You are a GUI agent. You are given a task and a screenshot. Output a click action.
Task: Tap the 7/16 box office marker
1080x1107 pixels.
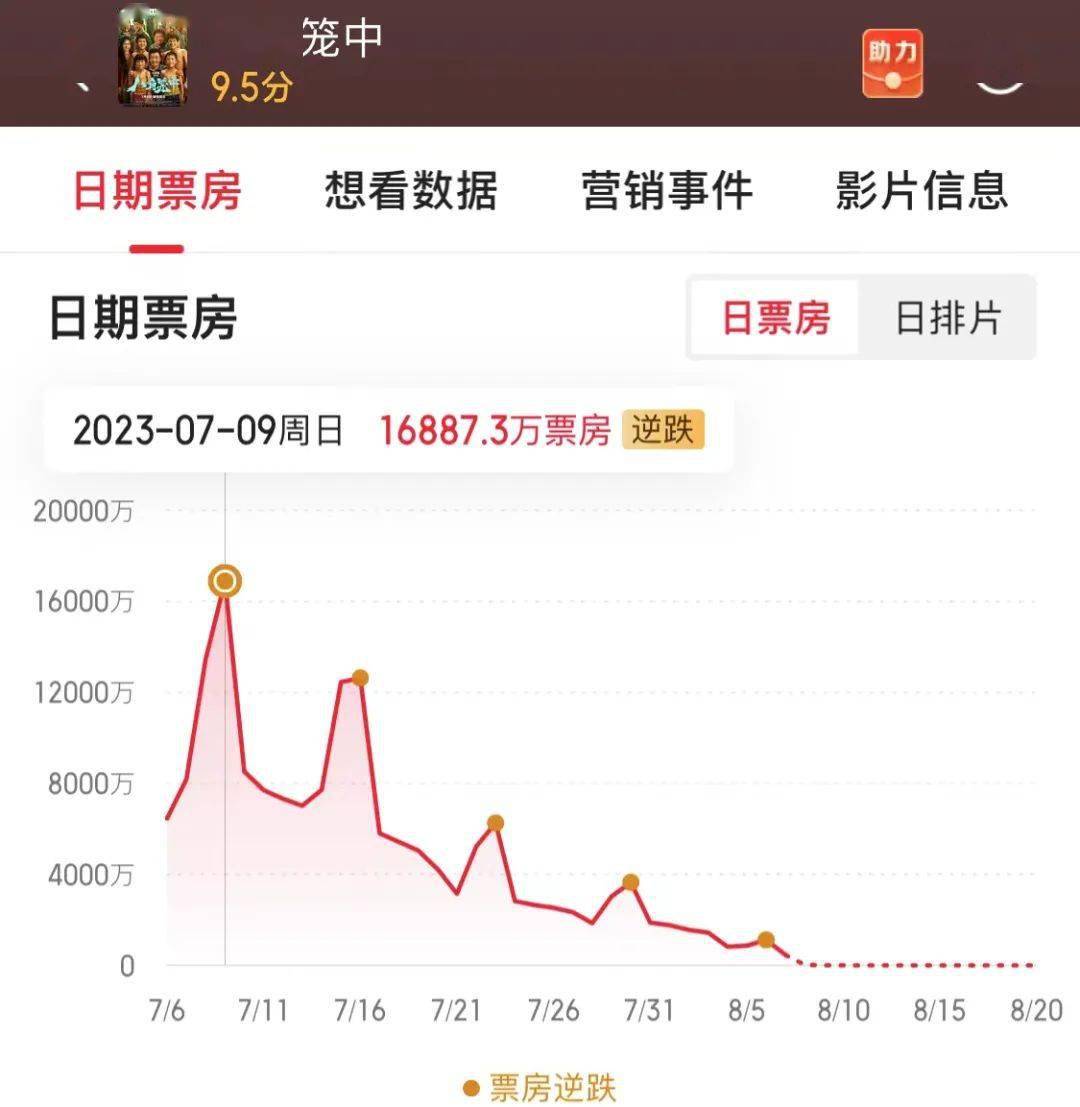[x=360, y=678]
